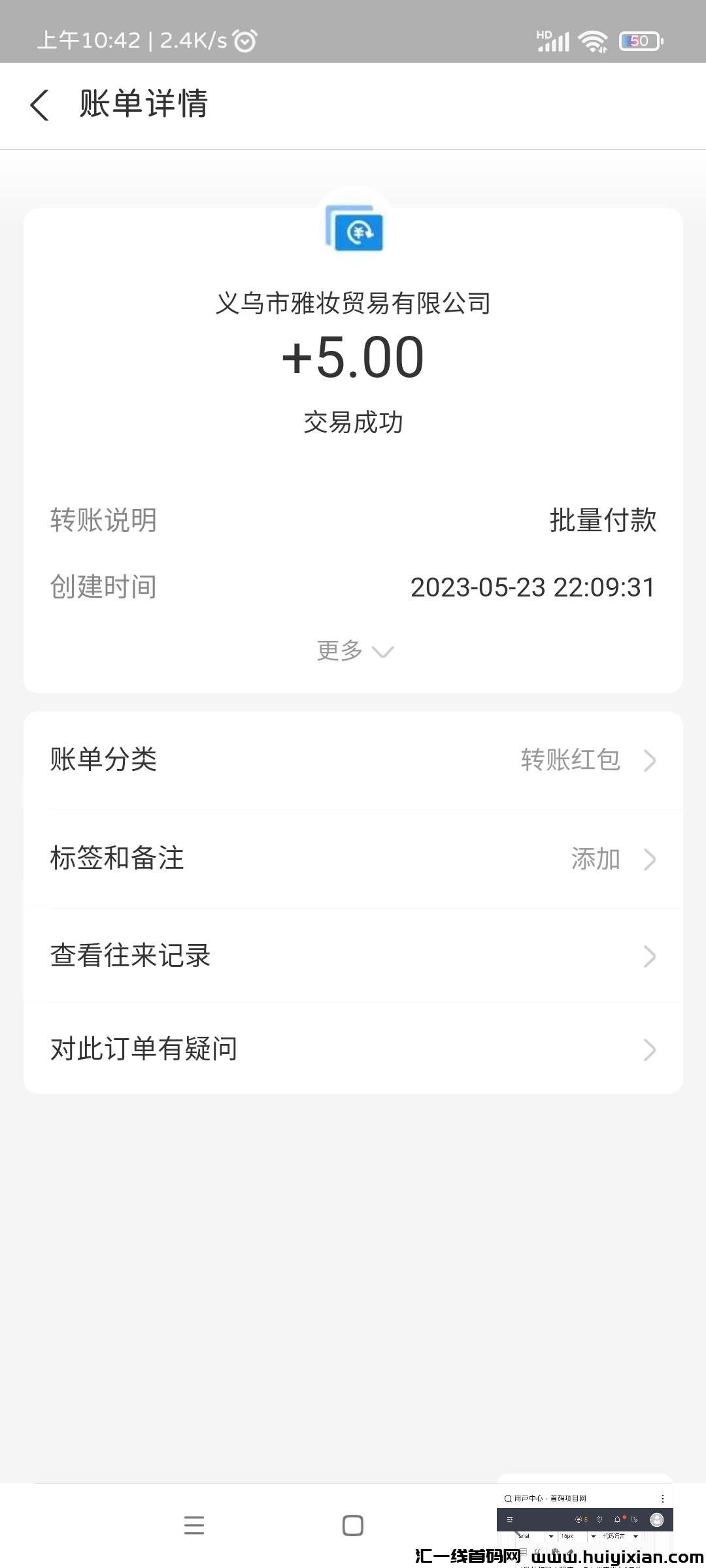This screenshot has width=706, height=1568.
Task: Tap the search icon in the 用户中心 mini window
Action: point(508,1498)
